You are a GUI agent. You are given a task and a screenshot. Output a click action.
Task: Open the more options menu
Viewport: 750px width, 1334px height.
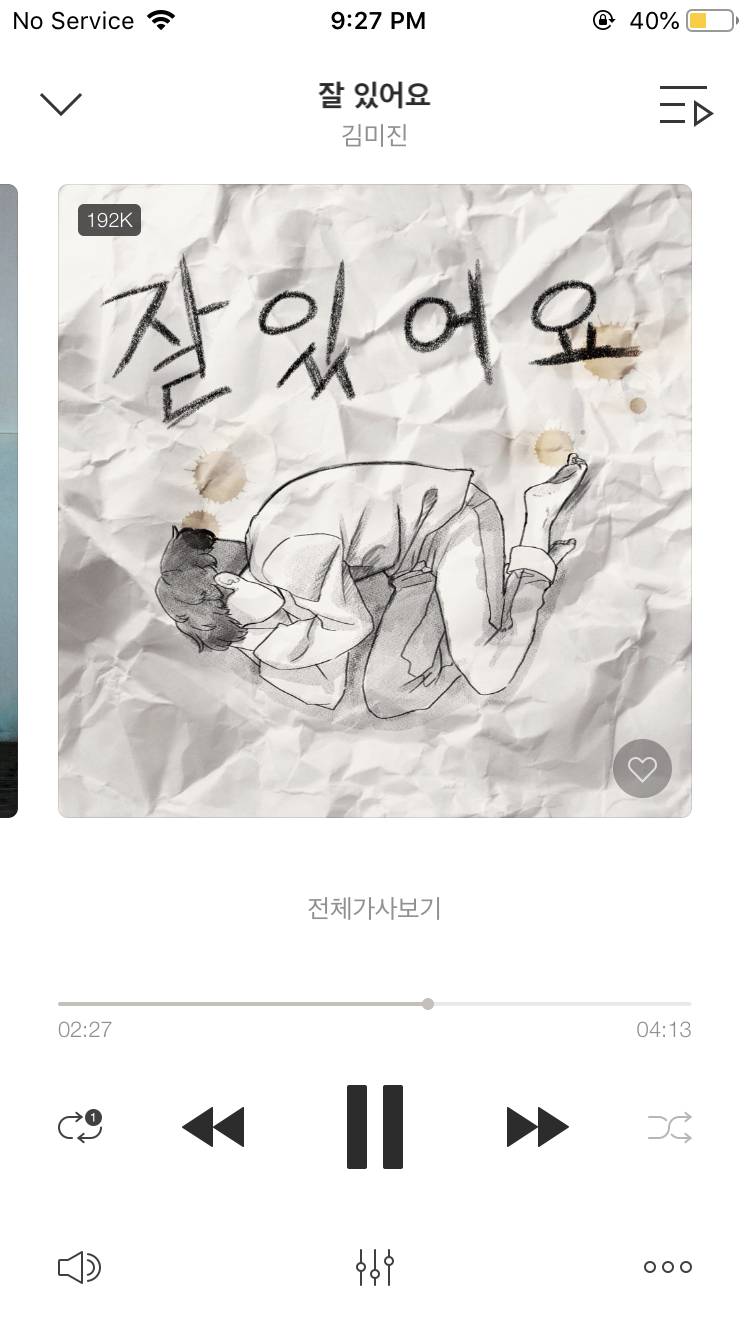(667, 1267)
